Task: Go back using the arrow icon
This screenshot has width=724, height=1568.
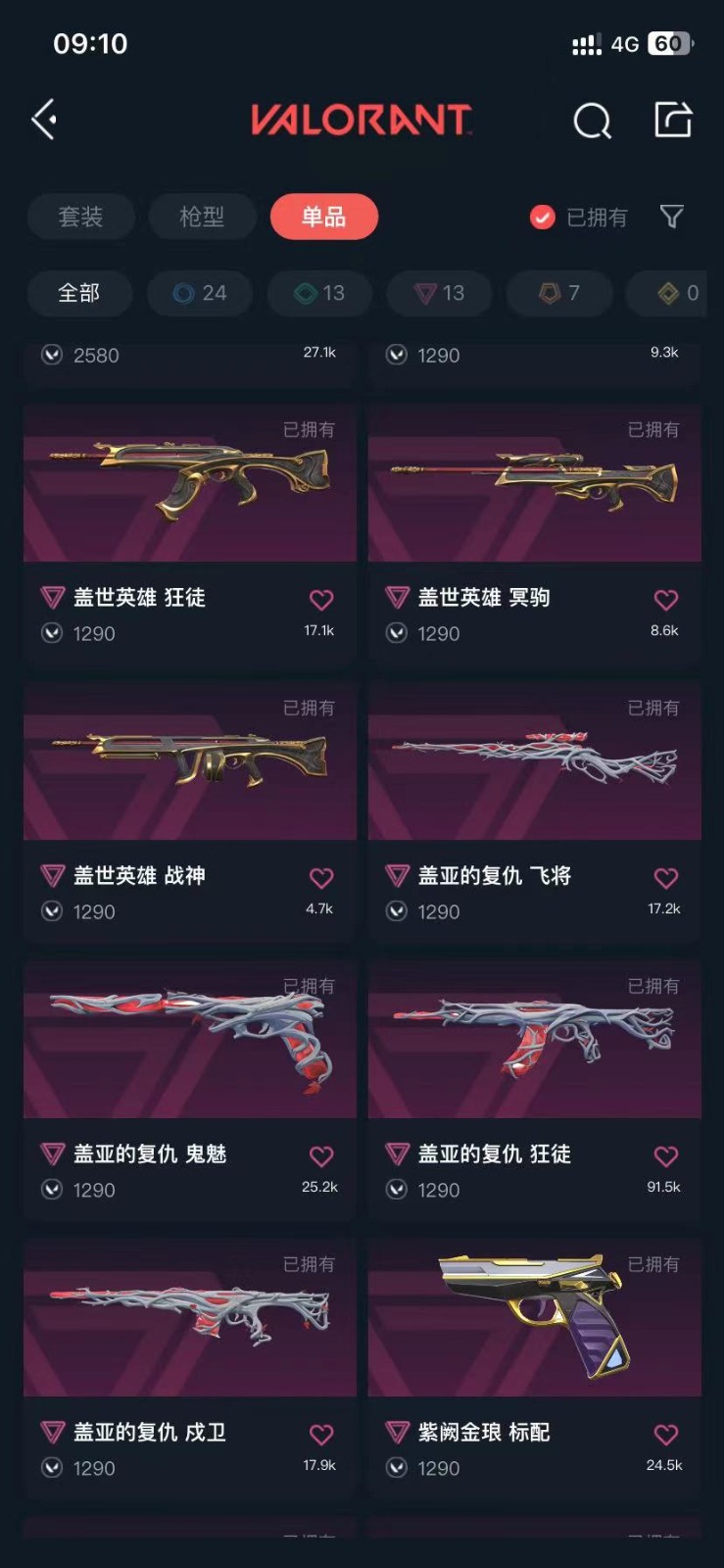Action: 44,120
